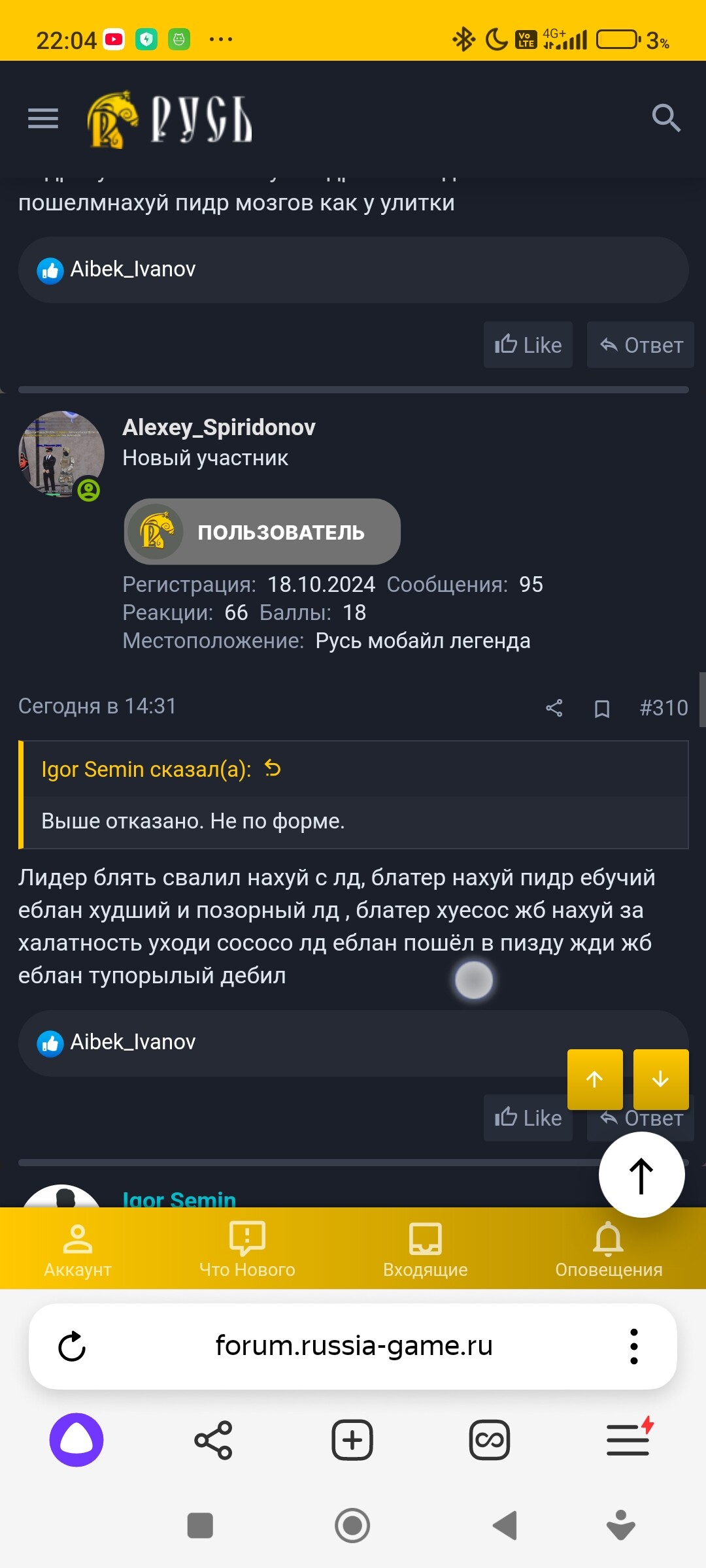706x1568 pixels.
Task: Tap the white round scroll-to-top button
Action: (x=641, y=1175)
